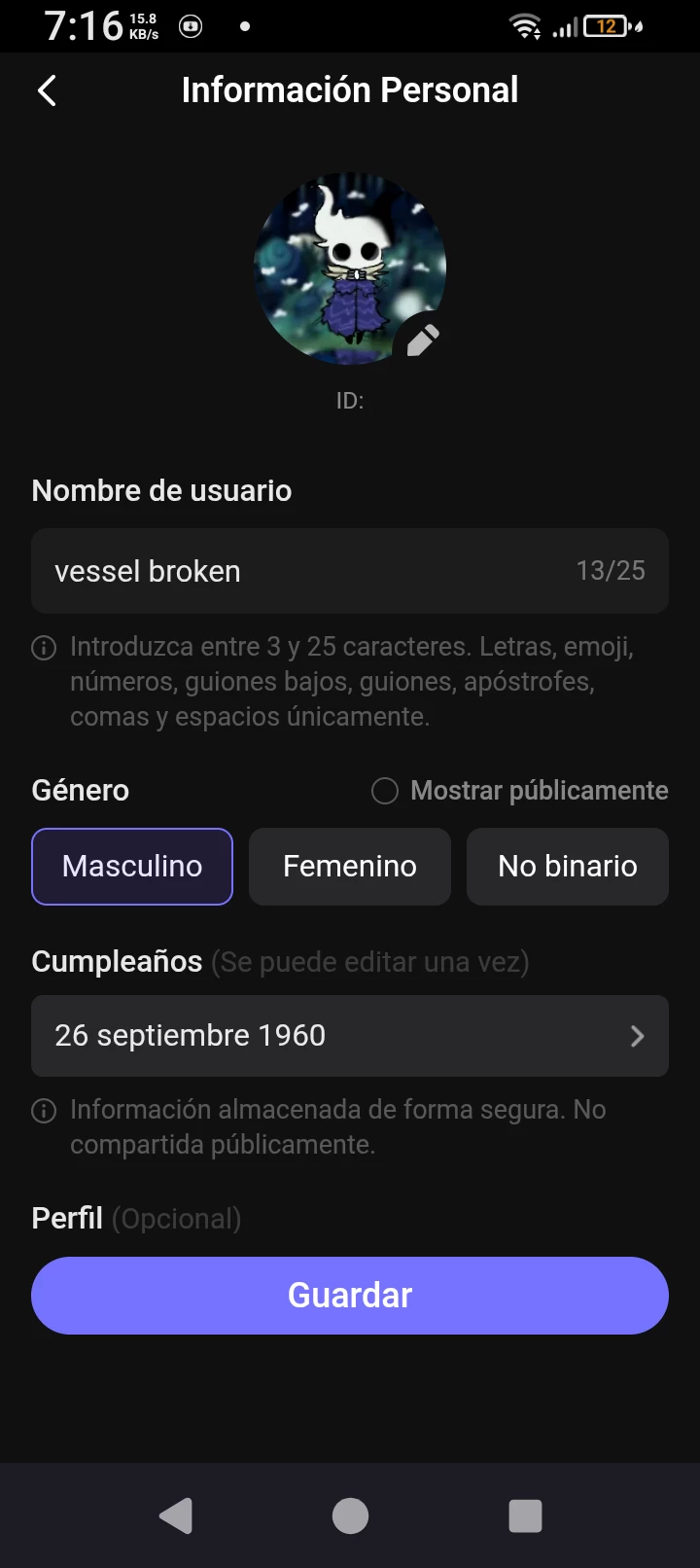Go back from Información Personal
The image size is (700, 1568).
point(47,90)
